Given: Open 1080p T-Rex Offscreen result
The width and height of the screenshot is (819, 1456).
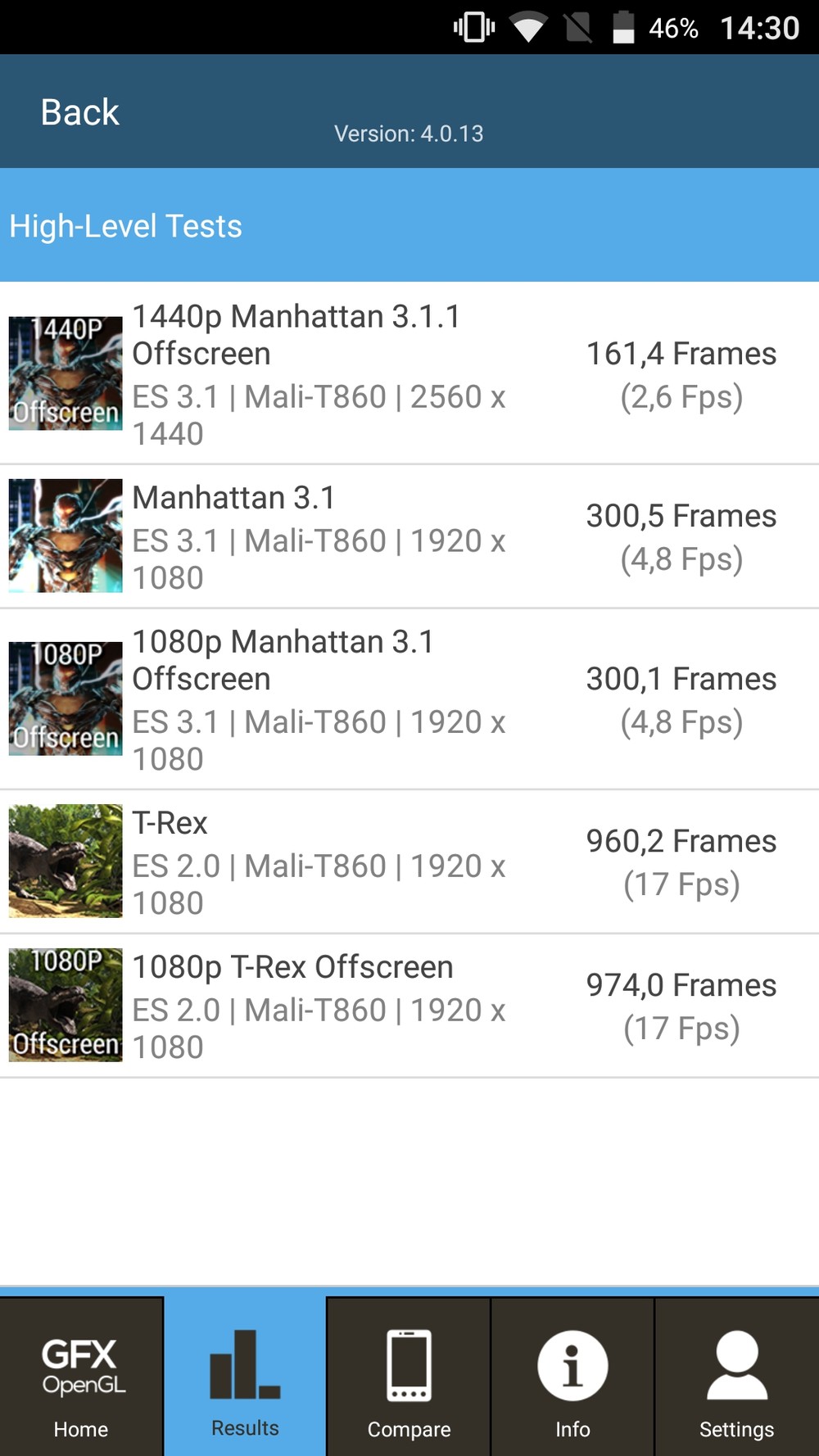Looking at the screenshot, I should pyautogui.click(x=409, y=1006).
